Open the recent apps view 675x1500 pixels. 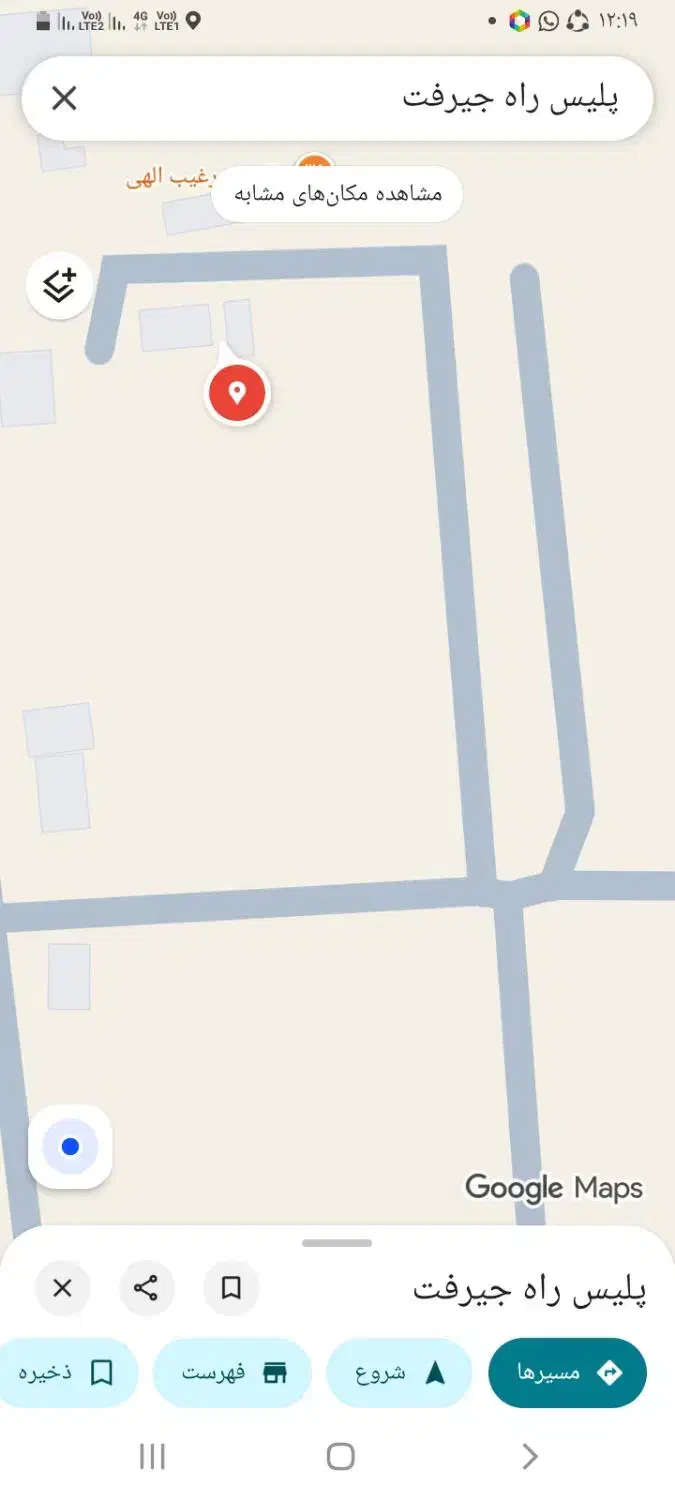tap(152, 1457)
